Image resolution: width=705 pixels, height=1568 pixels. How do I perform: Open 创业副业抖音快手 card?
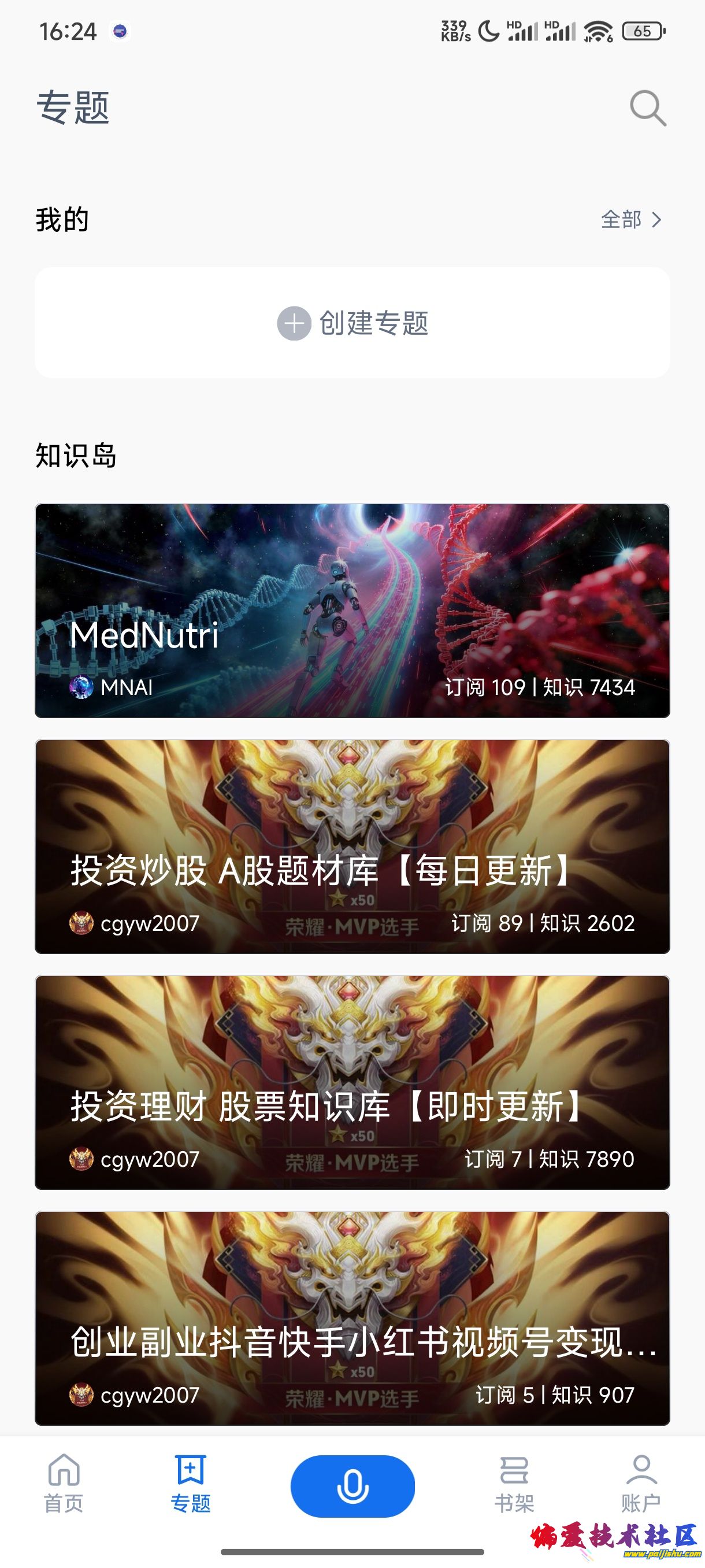(x=353, y=1318)
